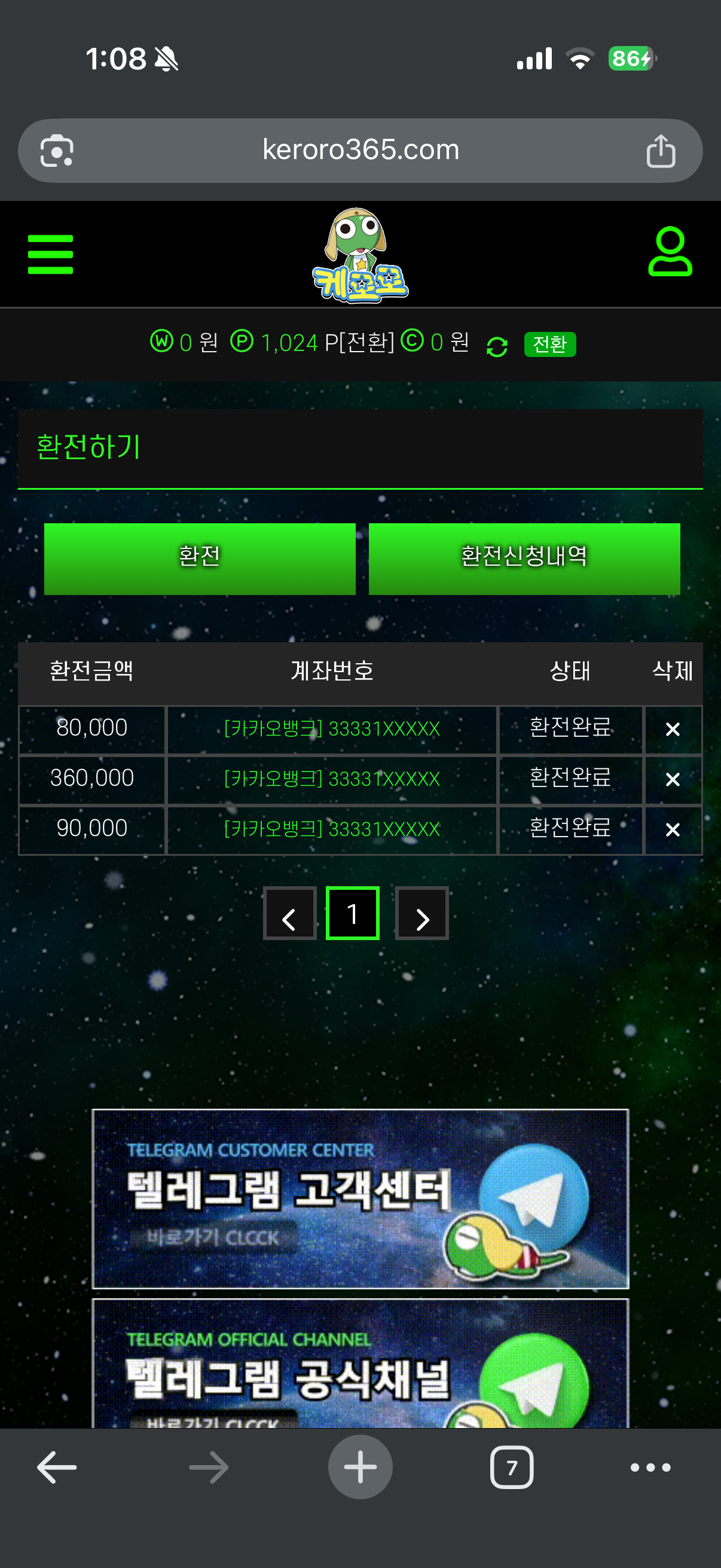Tap the green 전환 button

[x=549, y=344]
